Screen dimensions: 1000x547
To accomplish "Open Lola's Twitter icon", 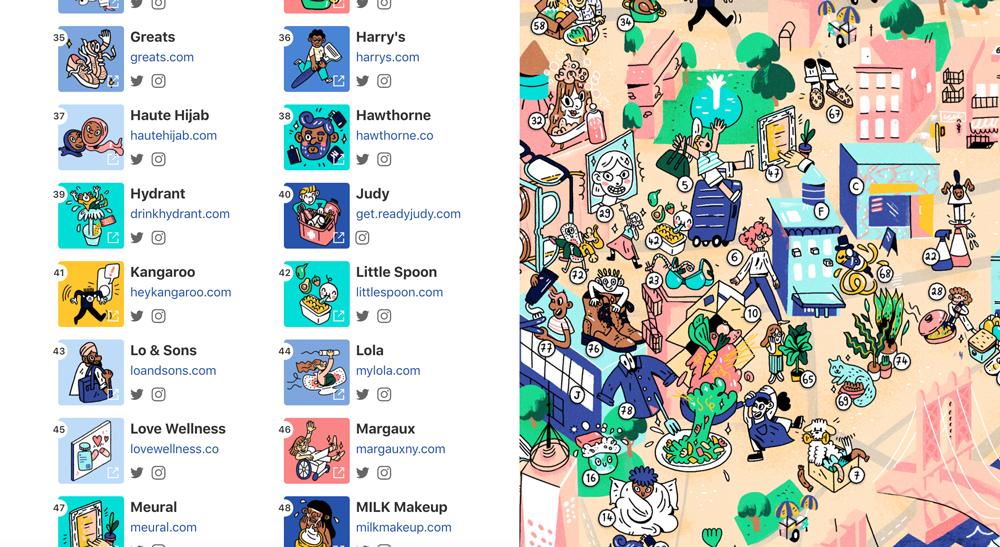I will (x=363, y=394).
